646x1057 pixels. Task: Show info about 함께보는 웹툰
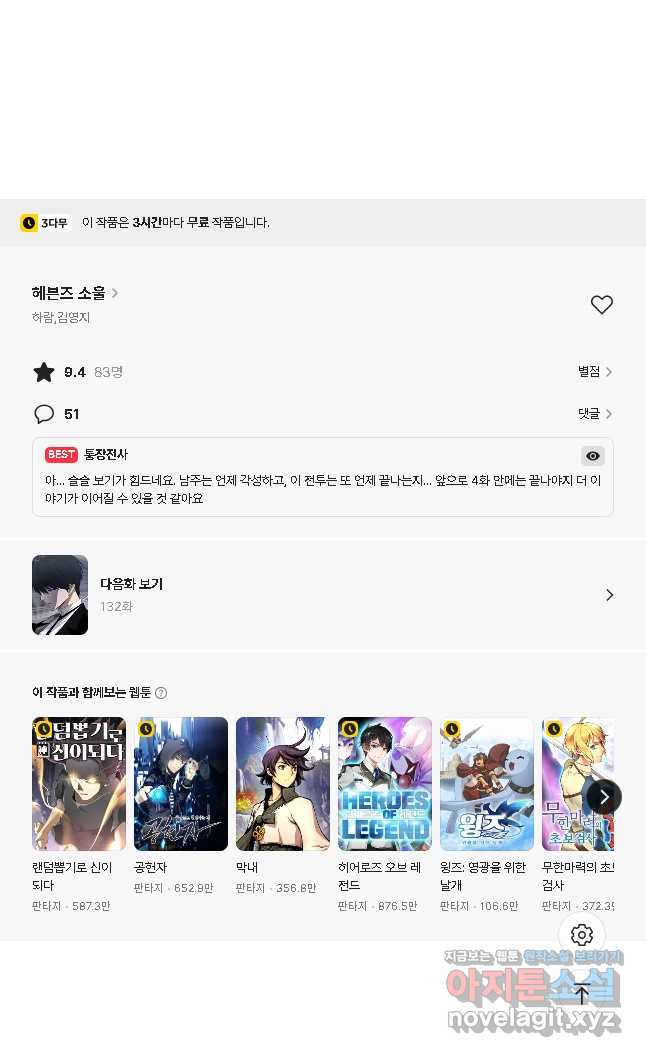pos(161,693)
